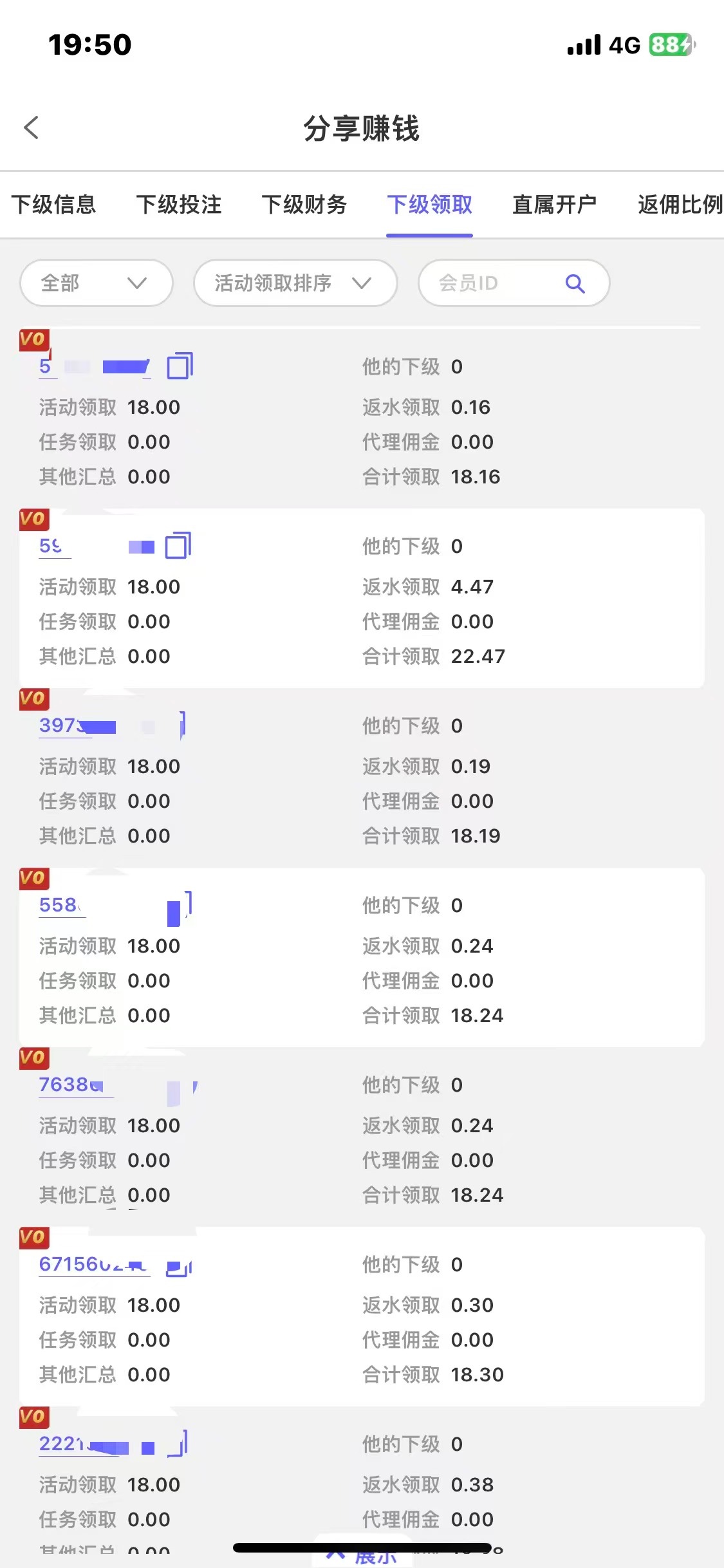
Task: Select the 下级领取 tab
Action: click(x=429, y=205)
